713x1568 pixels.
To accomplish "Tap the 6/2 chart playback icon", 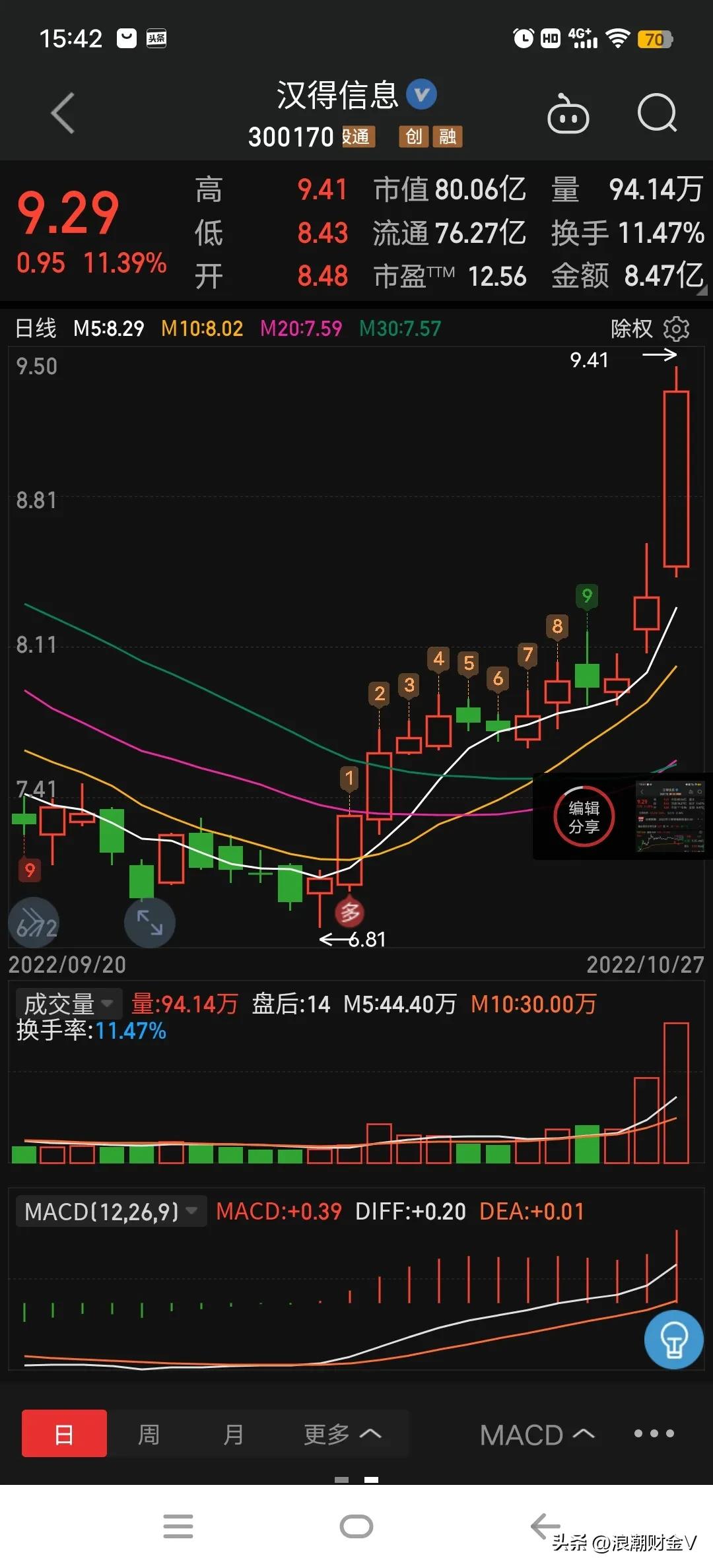I will tap(33, 923).
